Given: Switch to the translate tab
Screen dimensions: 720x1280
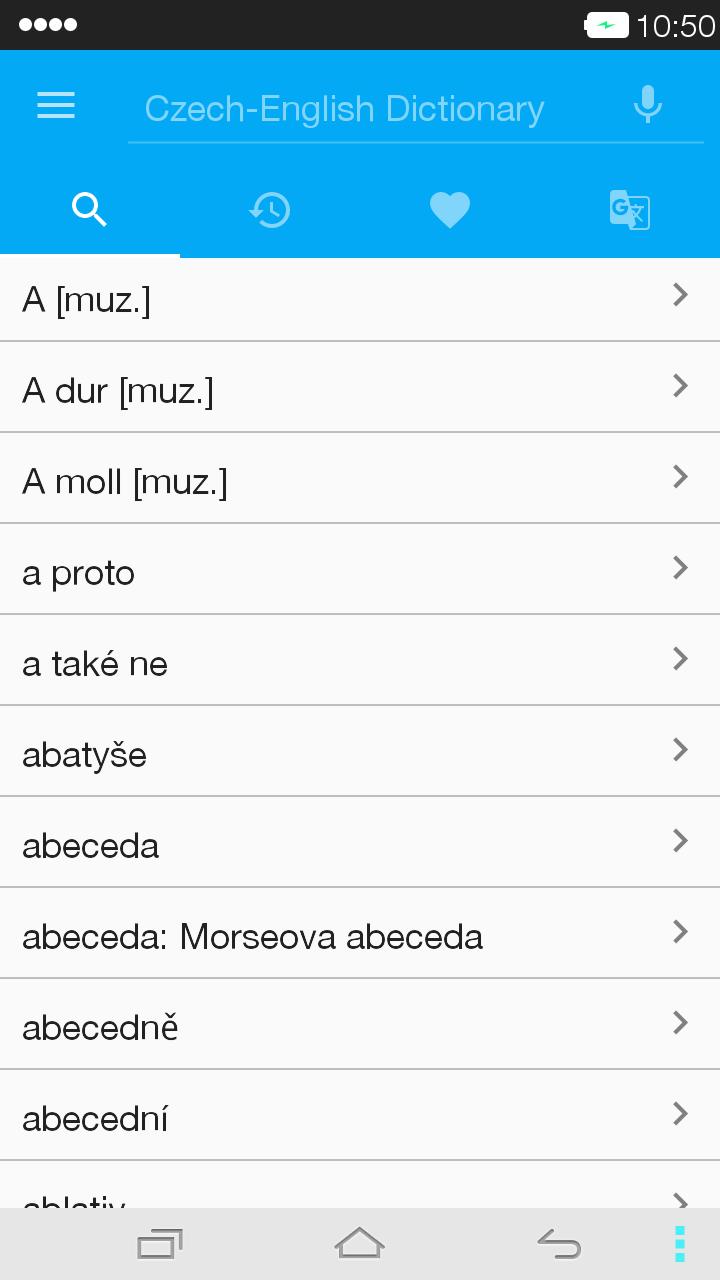Looking at the screenshot, I should pyautogui.click(x=630, y=210).
